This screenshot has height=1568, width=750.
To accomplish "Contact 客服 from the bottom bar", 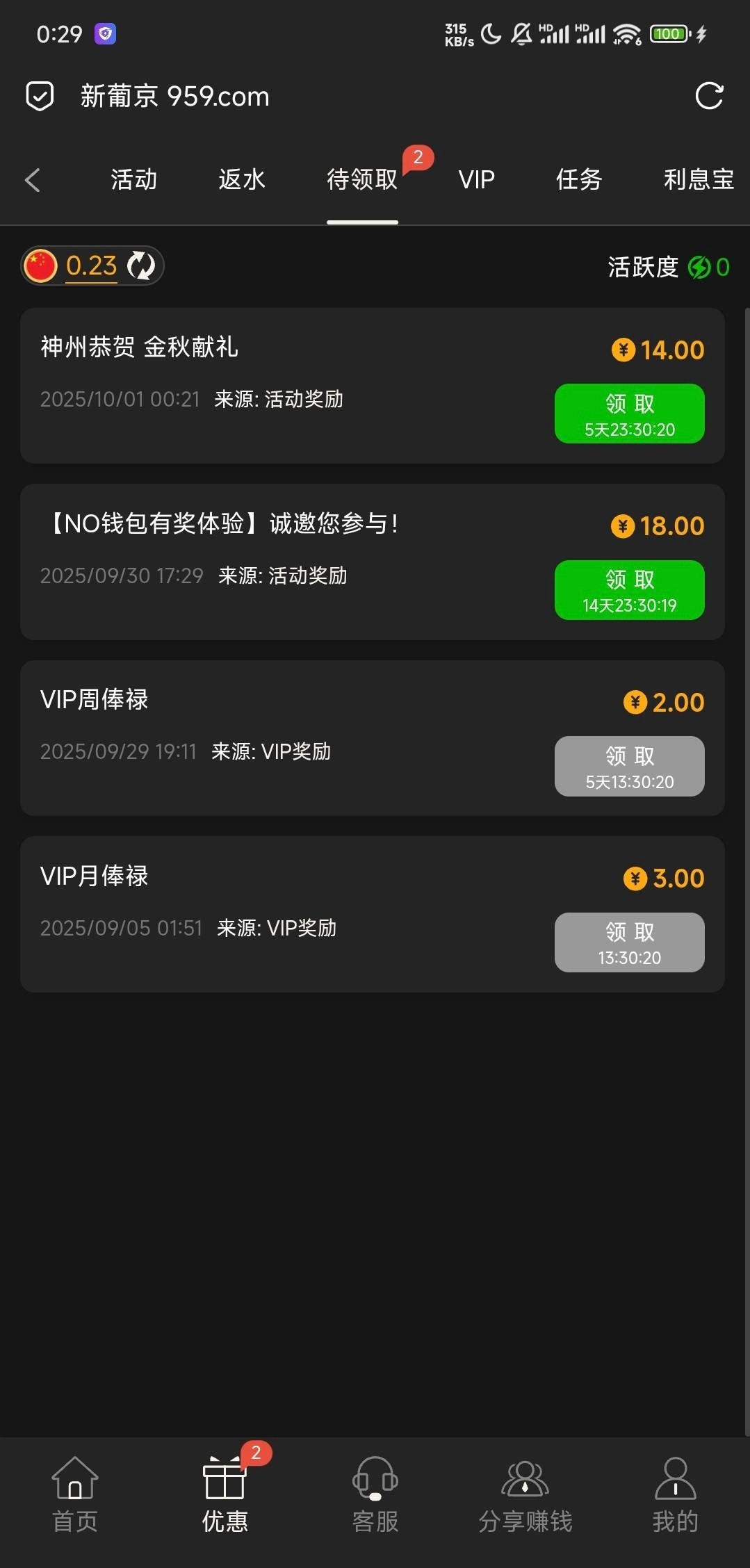I will [x=375, y=1494].
